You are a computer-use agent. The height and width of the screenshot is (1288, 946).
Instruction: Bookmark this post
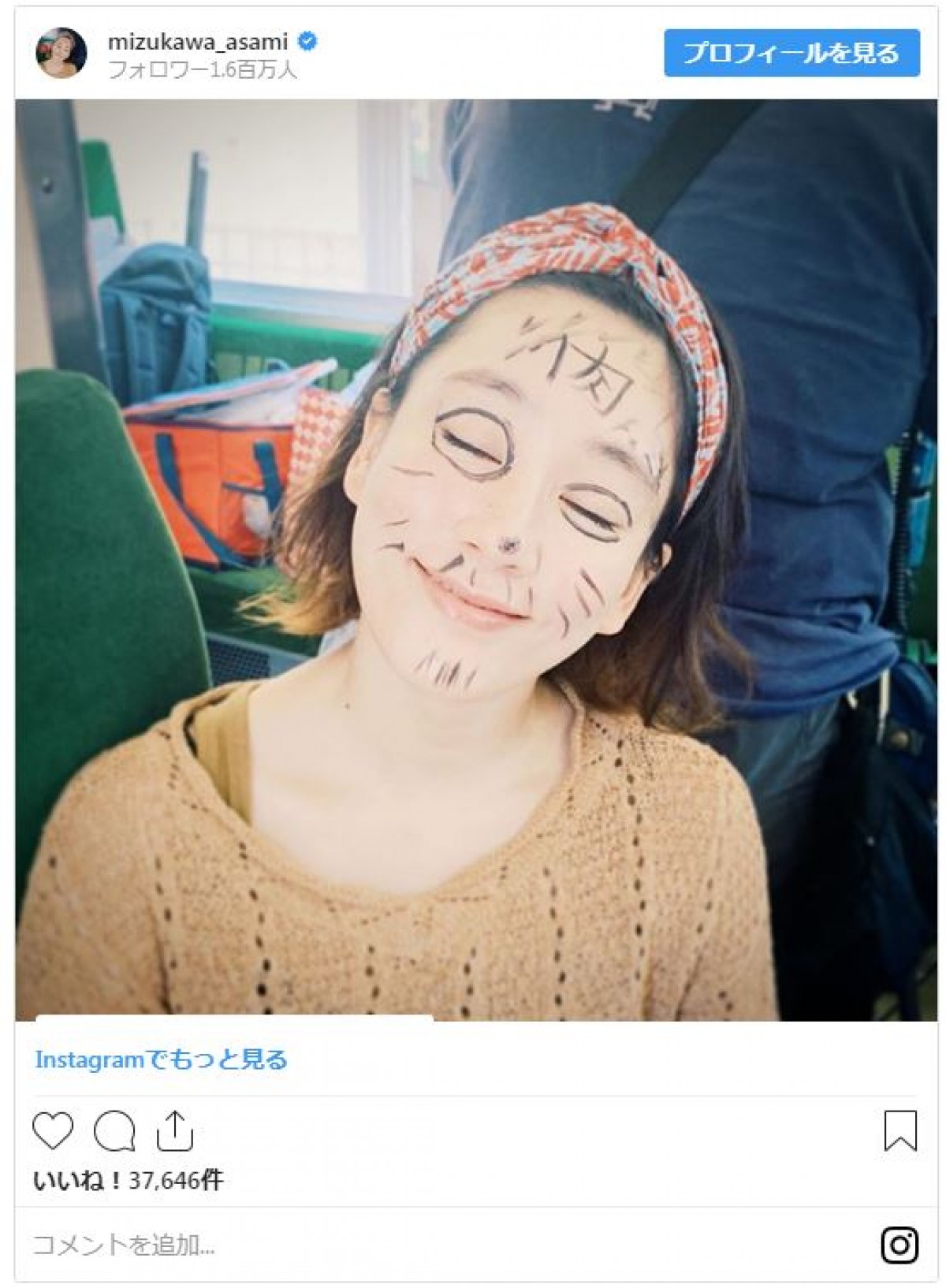(899, 1131)
